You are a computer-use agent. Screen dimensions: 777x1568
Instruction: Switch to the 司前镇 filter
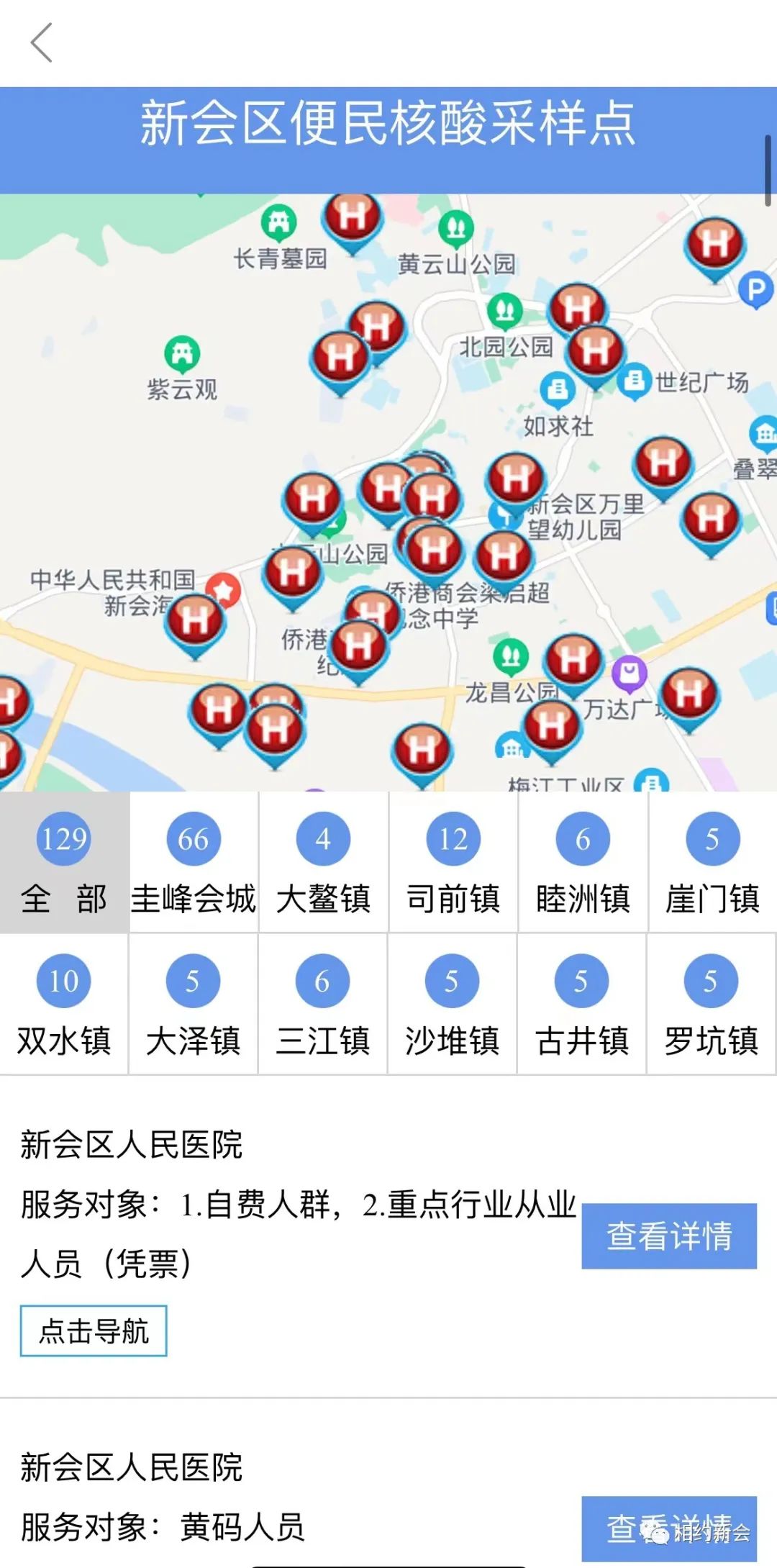pos(453,862)
